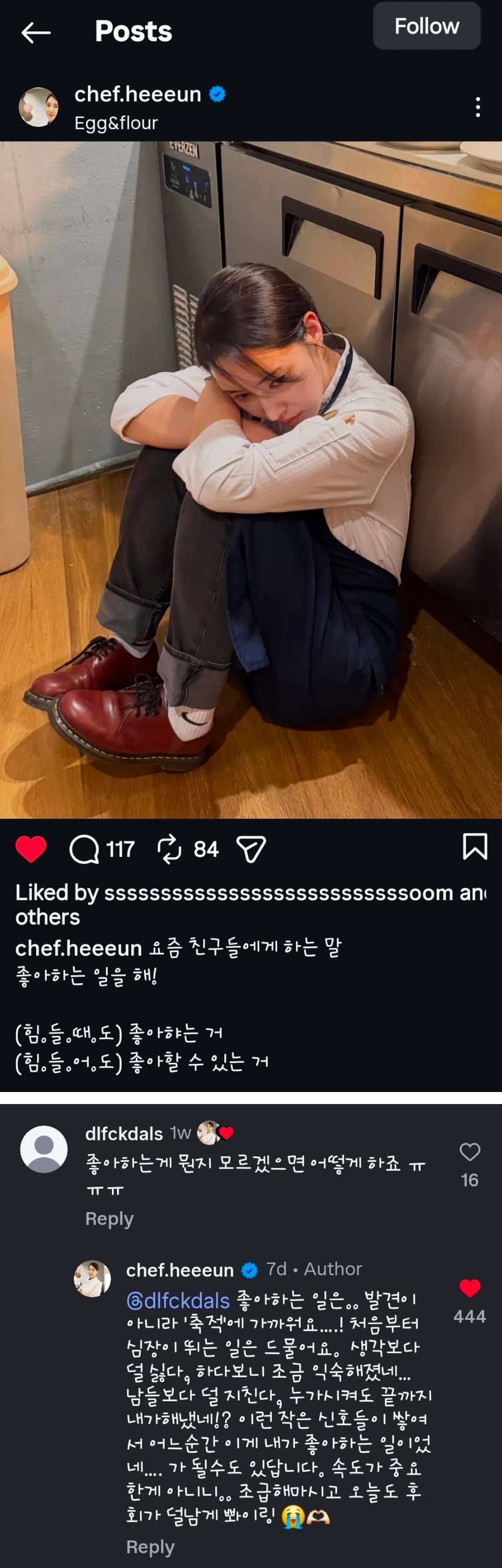View the Egg&flour location

[x=116, y=123]
